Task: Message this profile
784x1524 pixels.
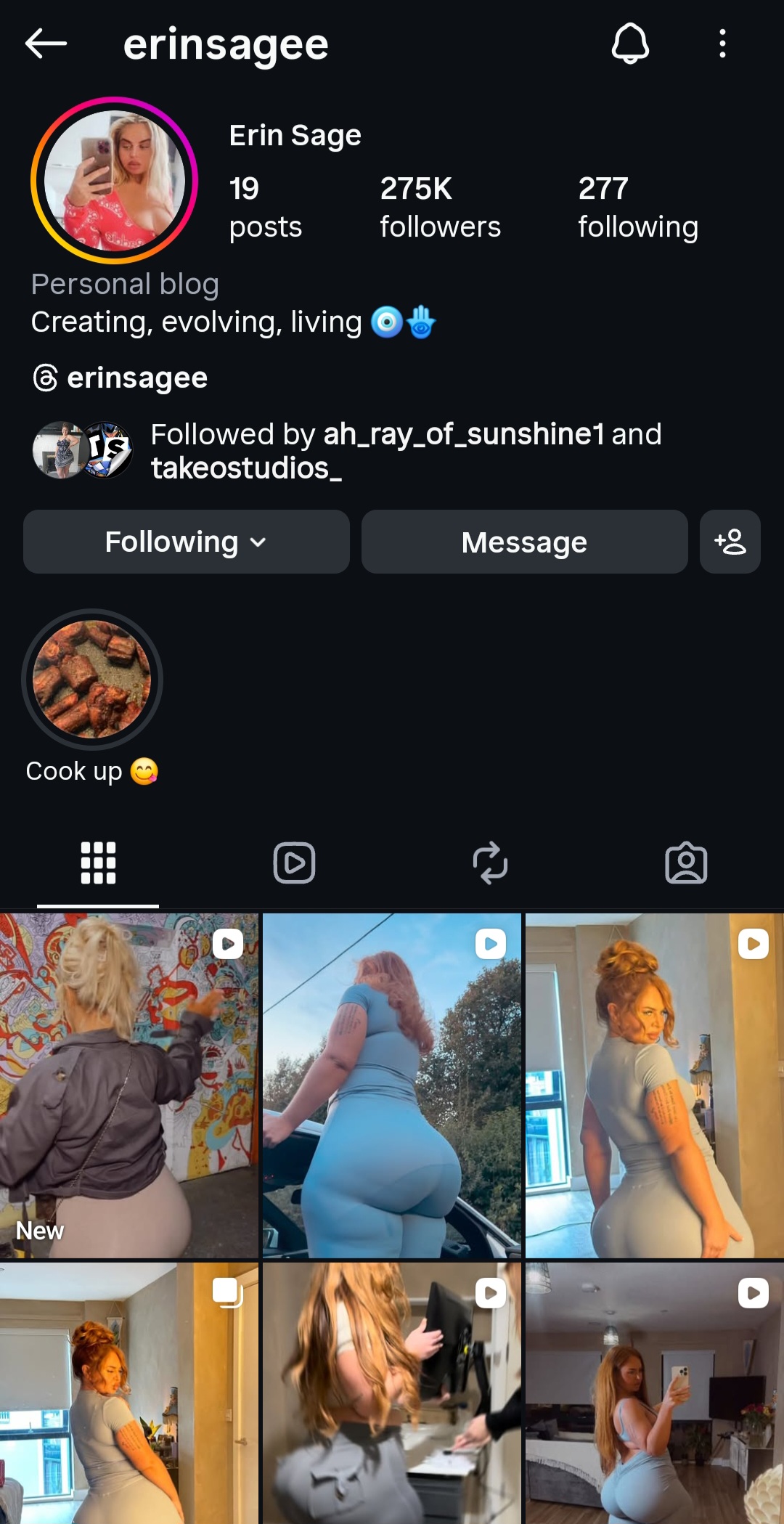Action: (524, 542)
